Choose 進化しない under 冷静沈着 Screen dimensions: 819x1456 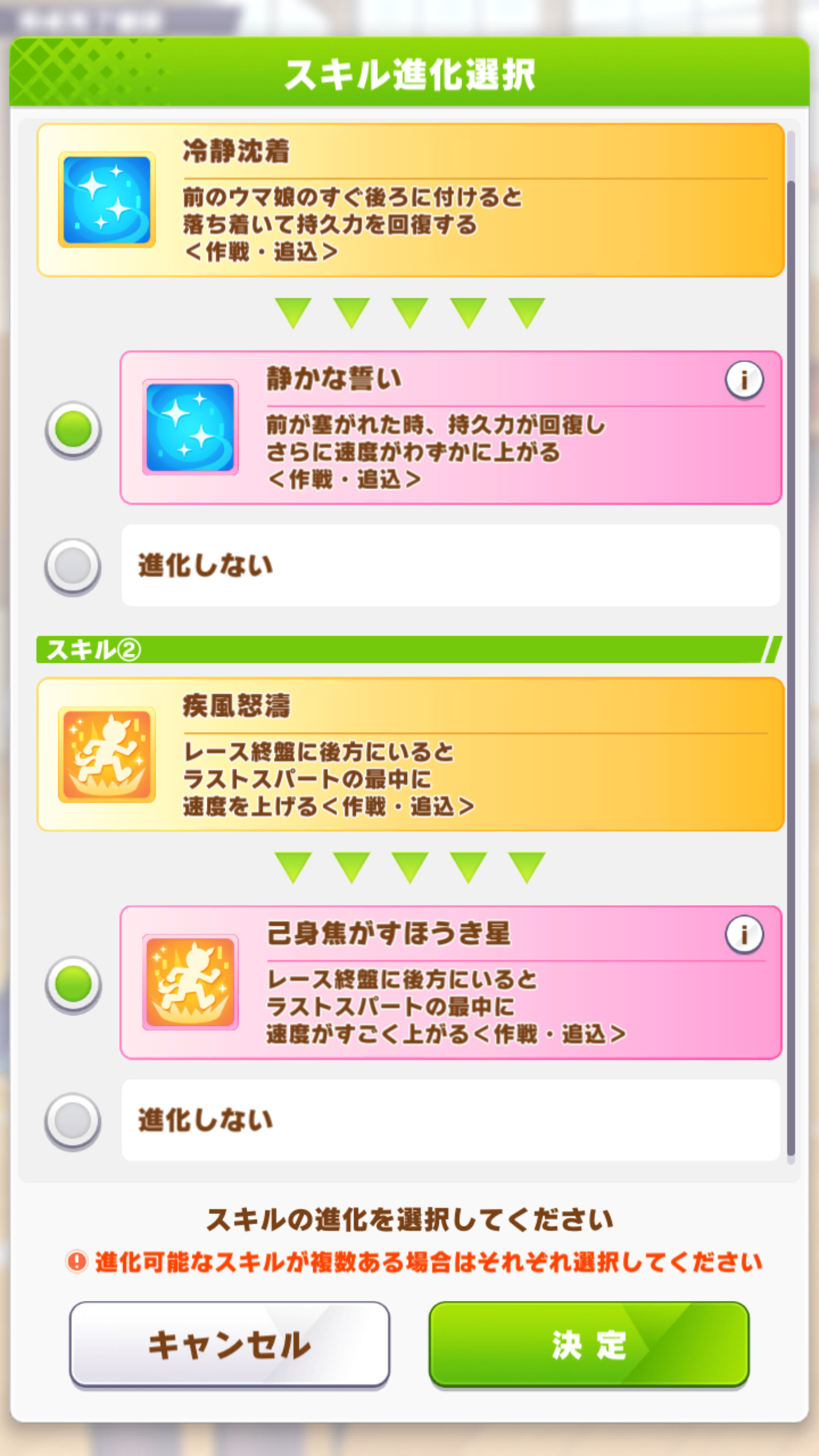coord(73,566)
